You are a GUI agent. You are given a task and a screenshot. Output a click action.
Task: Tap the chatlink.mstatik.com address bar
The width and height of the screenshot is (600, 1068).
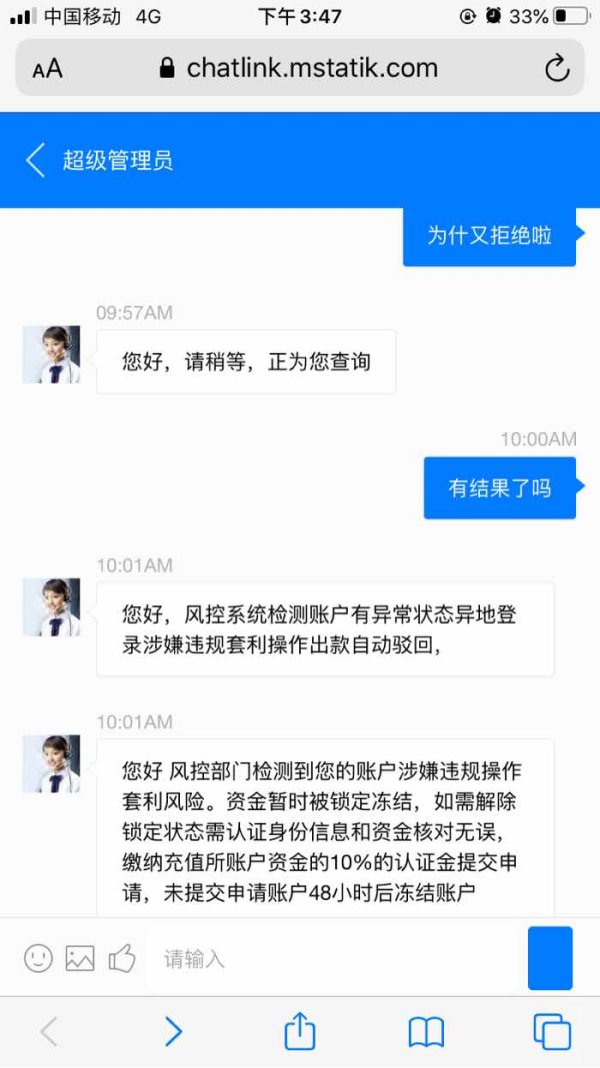(300, 67)
